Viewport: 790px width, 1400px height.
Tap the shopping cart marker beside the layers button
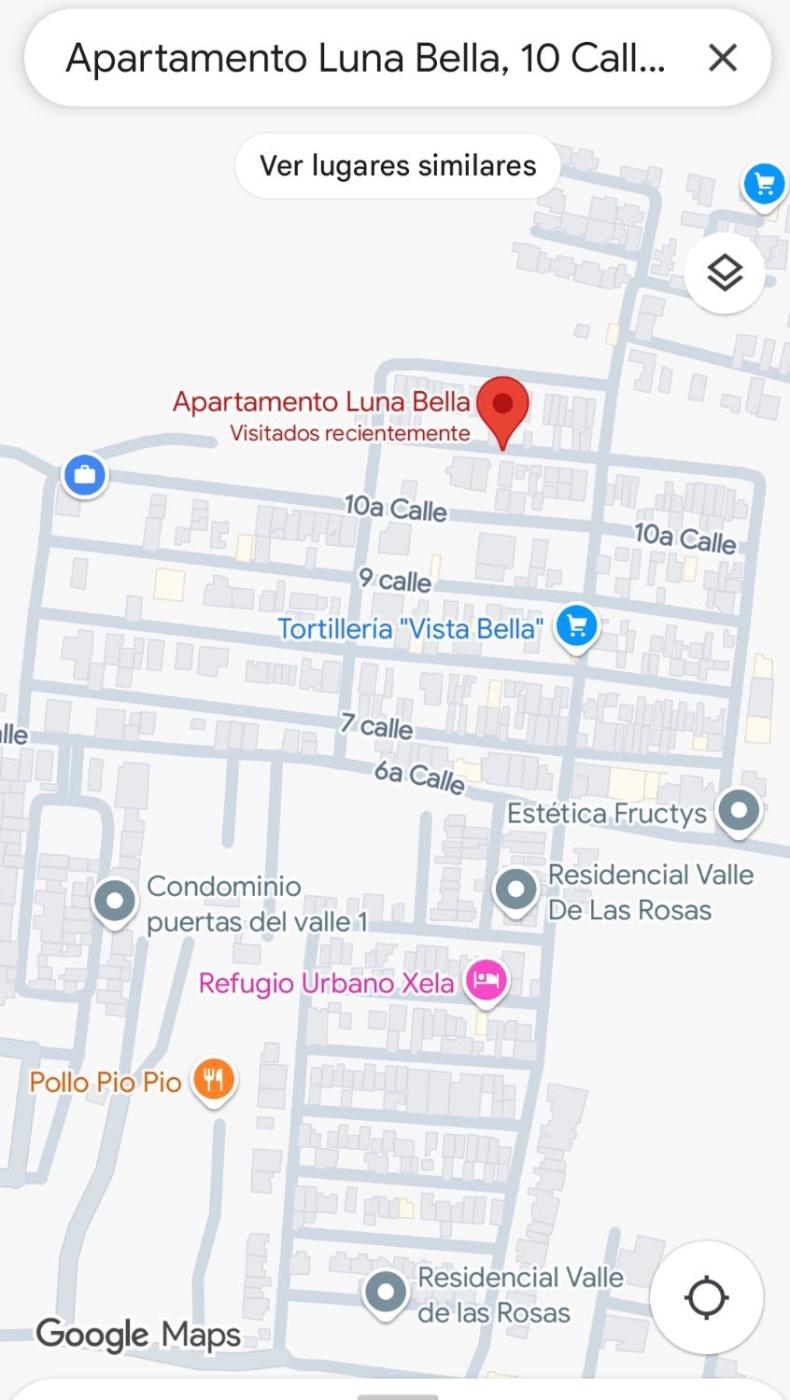click(765, 184)
